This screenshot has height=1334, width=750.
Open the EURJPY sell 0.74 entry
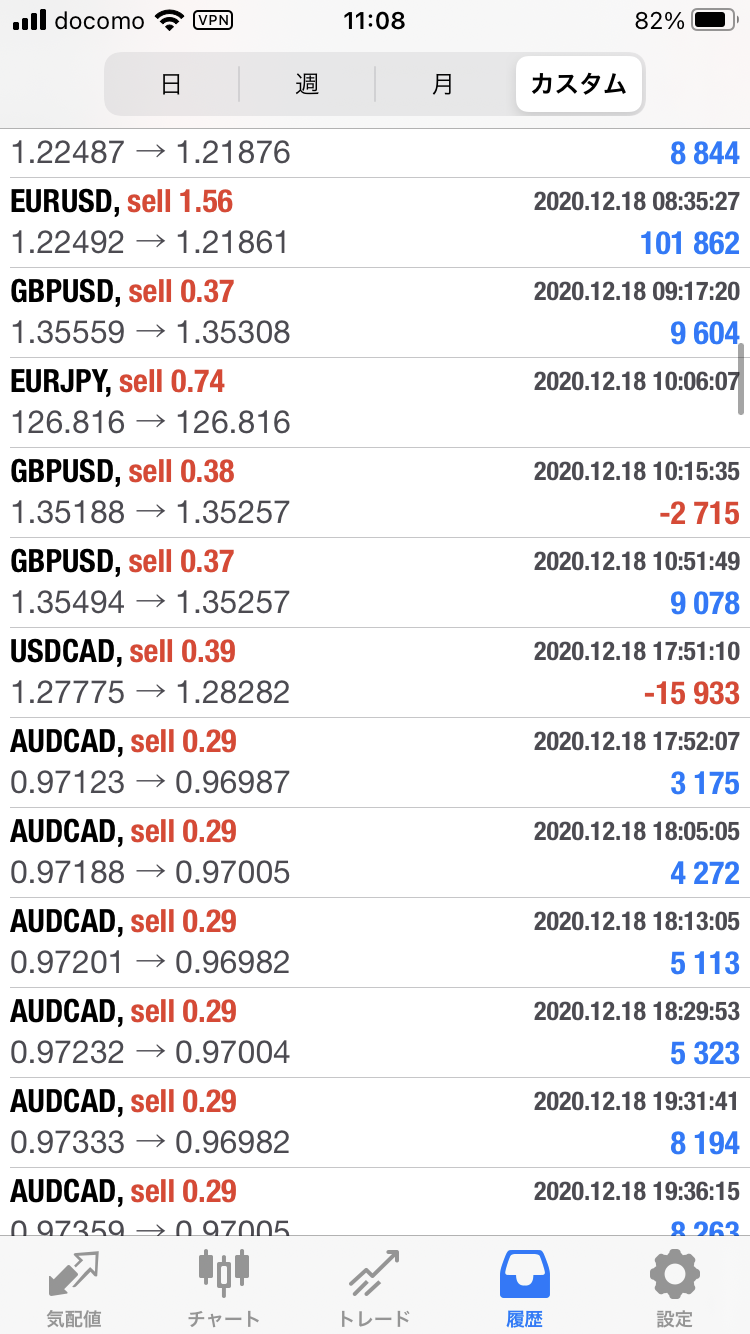tap(375, 403)
